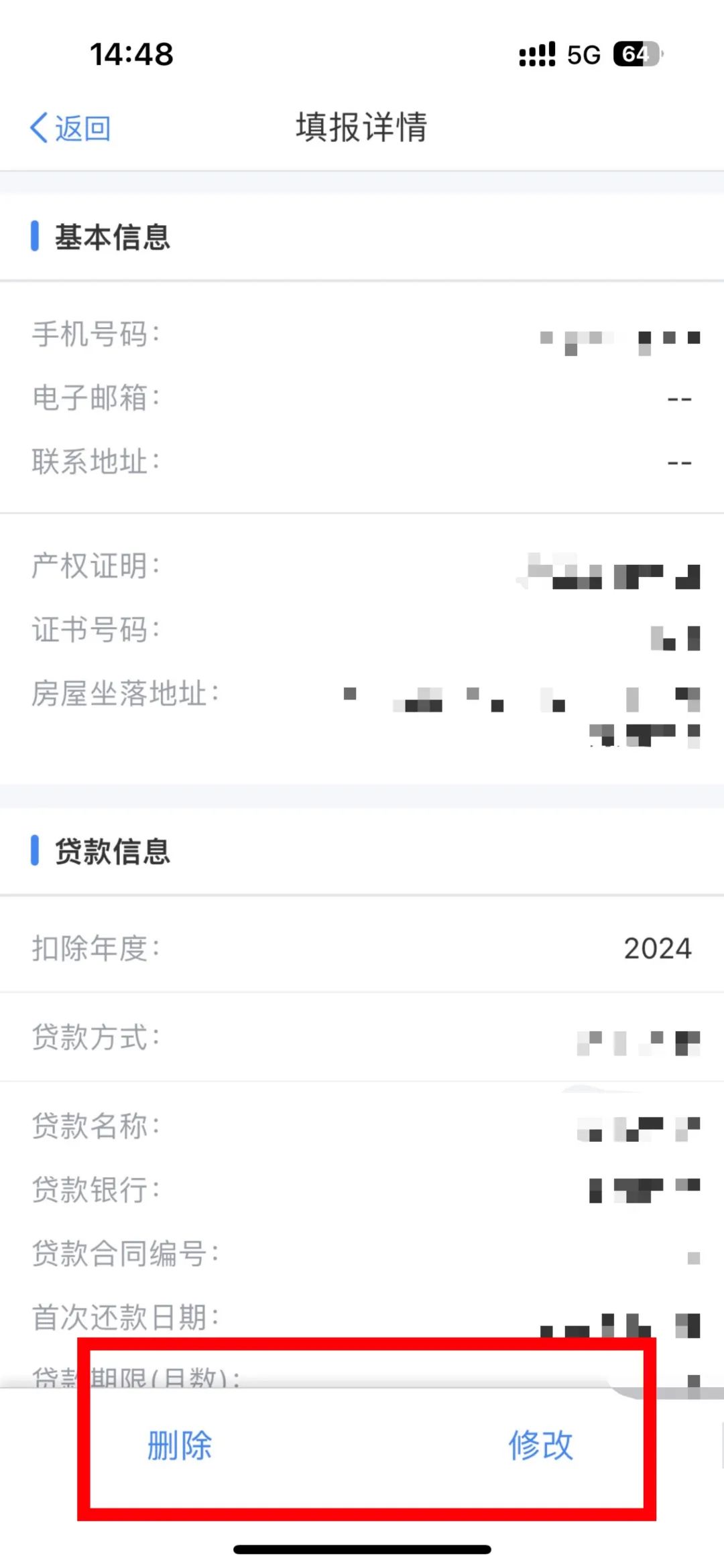Tap 删除 to delete this record

pos(180,1445)
